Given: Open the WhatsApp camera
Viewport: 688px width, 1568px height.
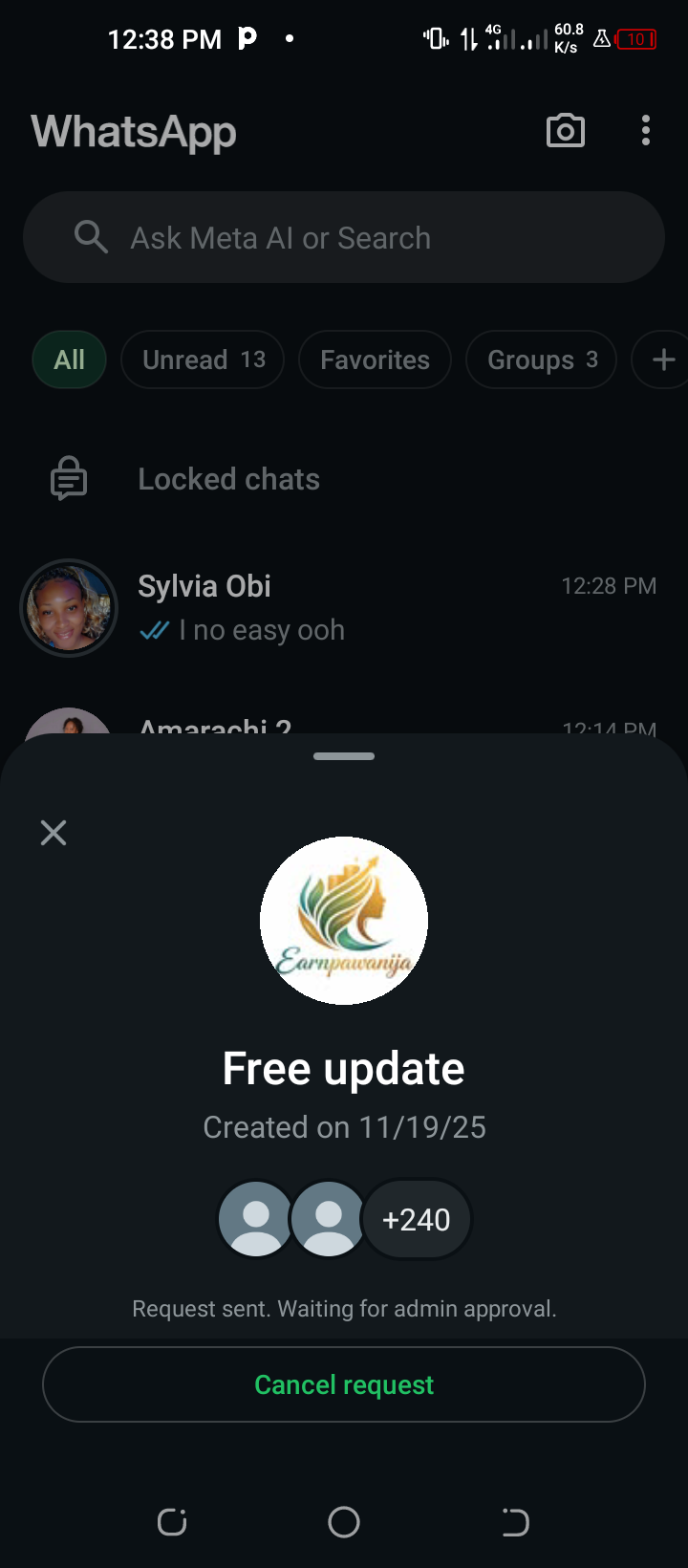Looking at the screenshot, I should [565, 131].
